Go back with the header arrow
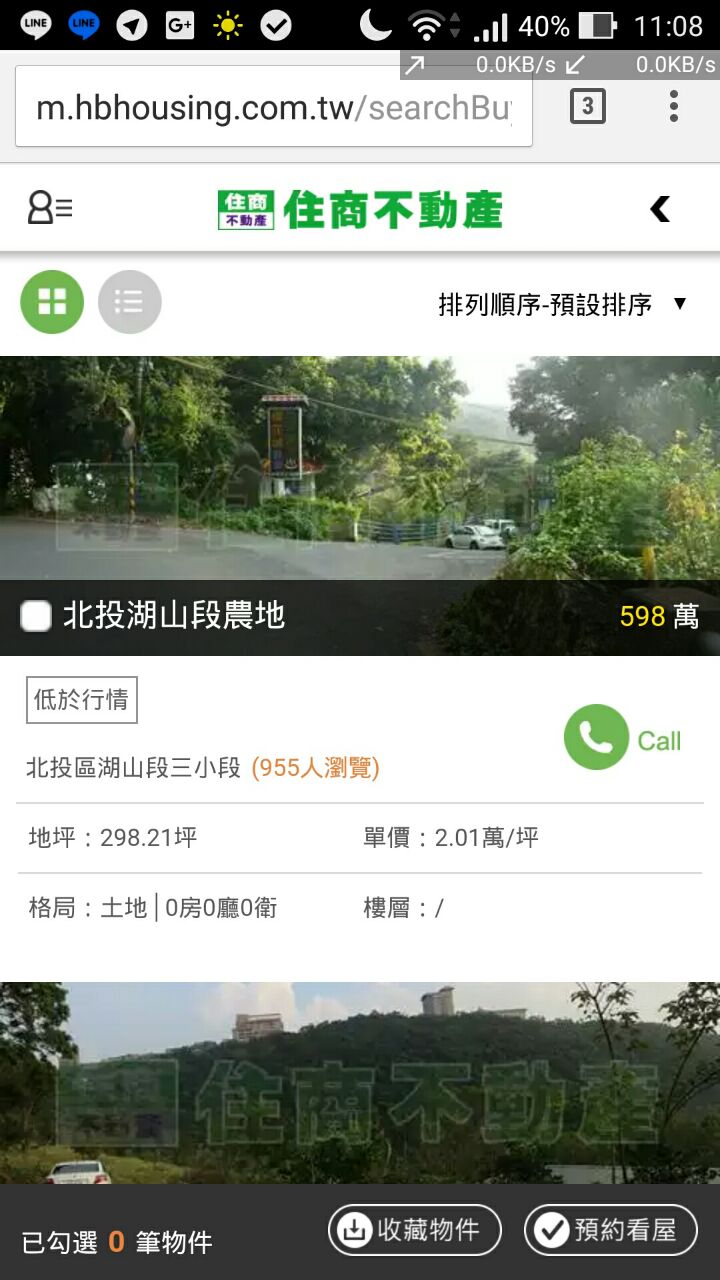Image resolution: width=720 pixels, height=1280 pixels. click(660, 209)
